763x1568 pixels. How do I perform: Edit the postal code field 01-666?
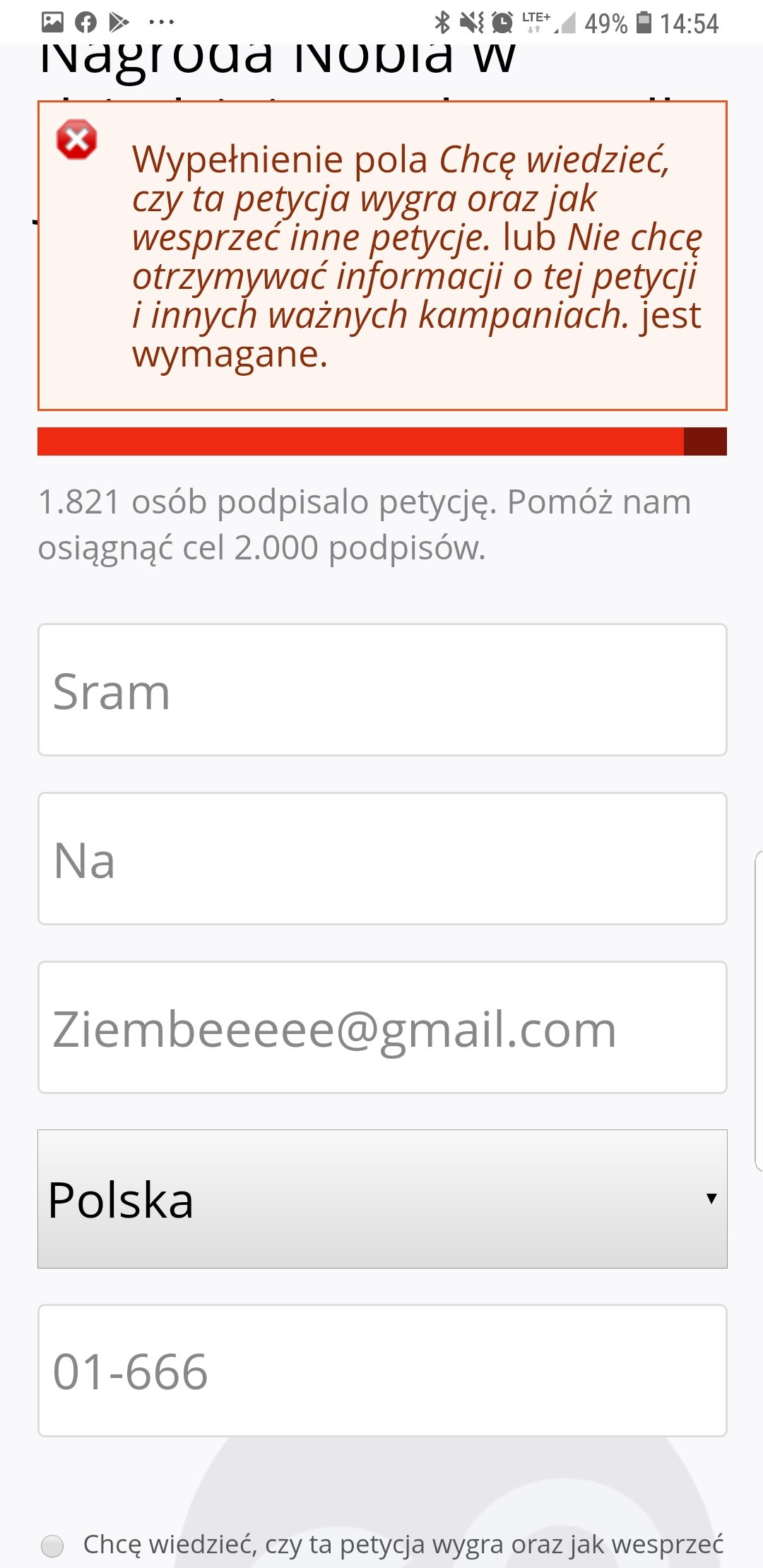381,1370
